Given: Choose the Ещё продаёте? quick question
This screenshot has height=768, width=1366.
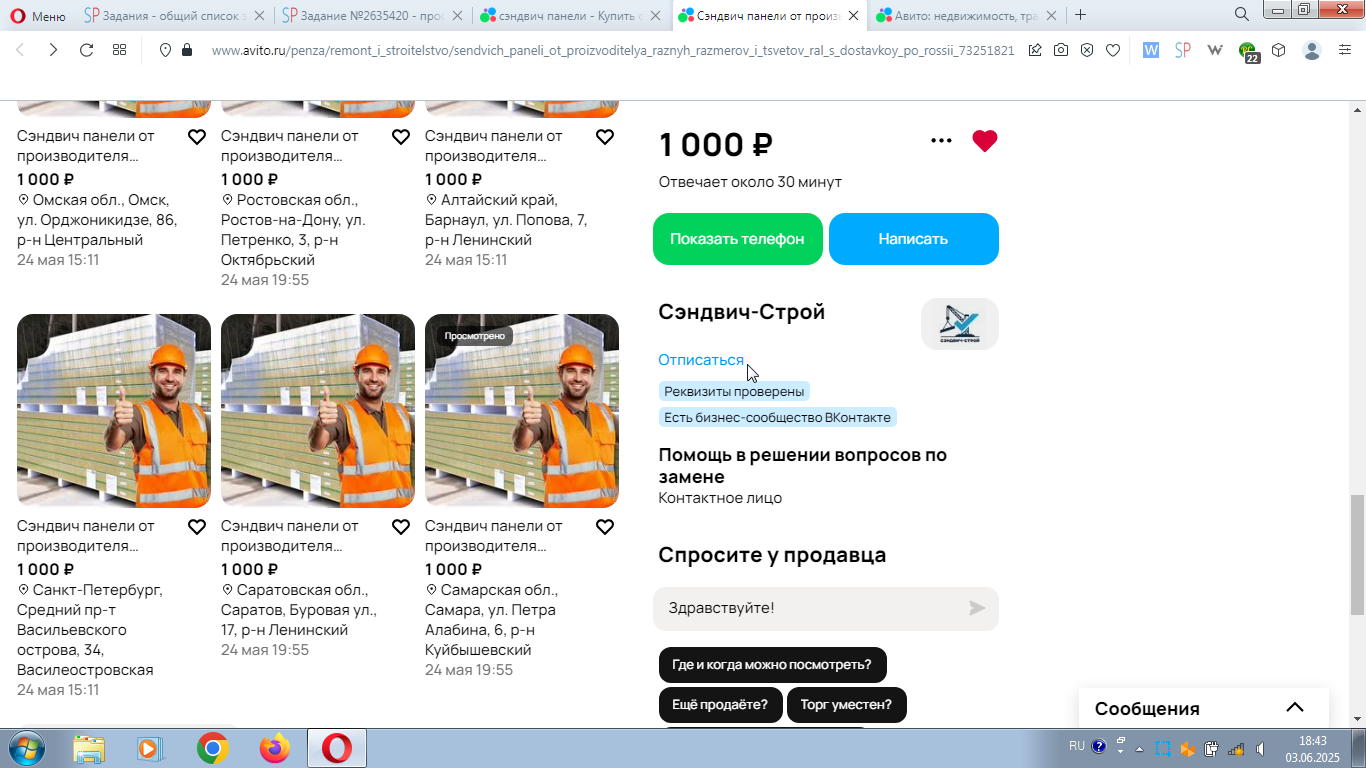Looking at the screenshot, I should click(720, 705).
